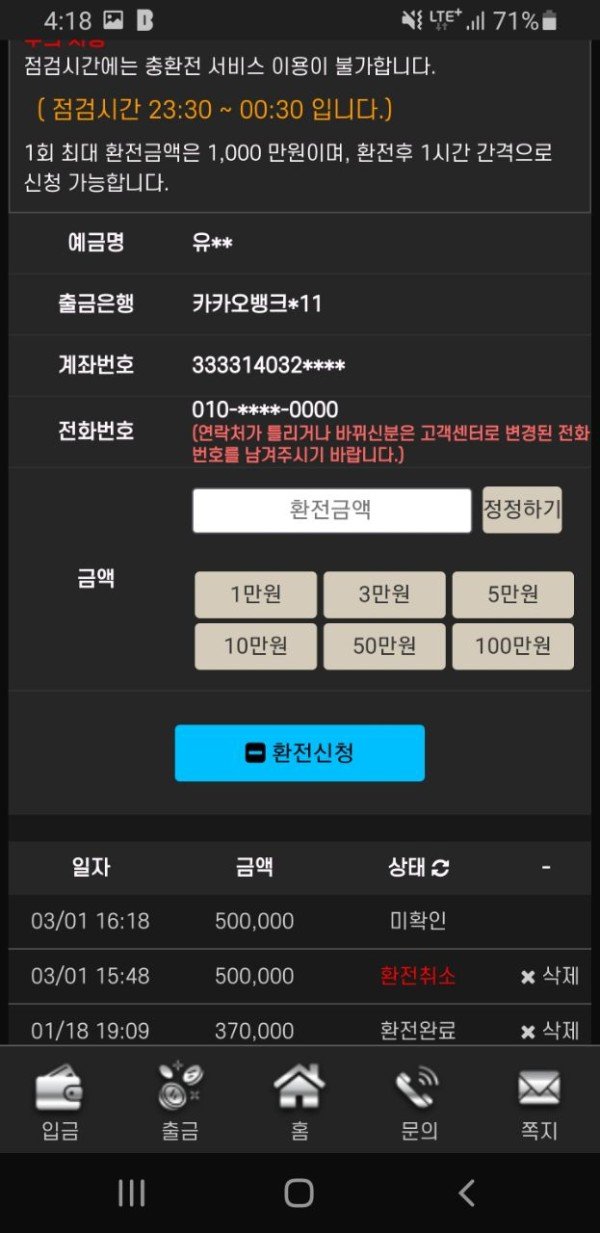Delete the 01/18 19:09 환전완료 entry

[549, 1030]
